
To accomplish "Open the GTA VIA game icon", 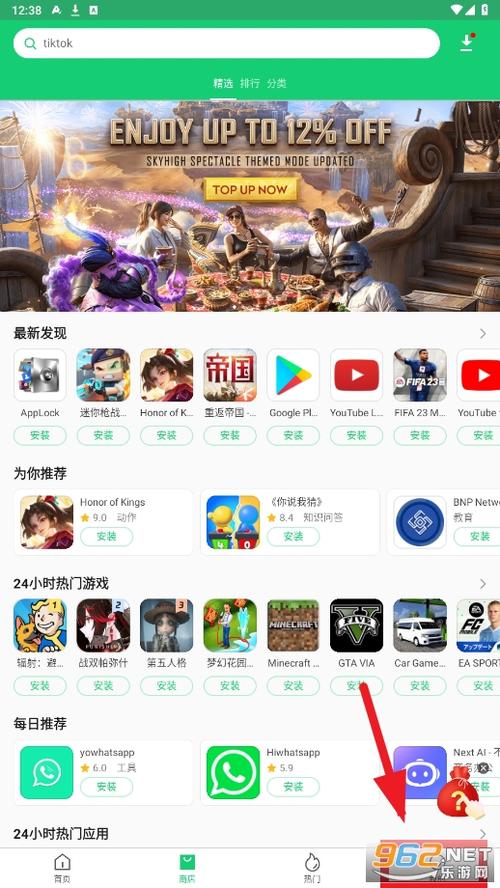I will tap(357, 625).
